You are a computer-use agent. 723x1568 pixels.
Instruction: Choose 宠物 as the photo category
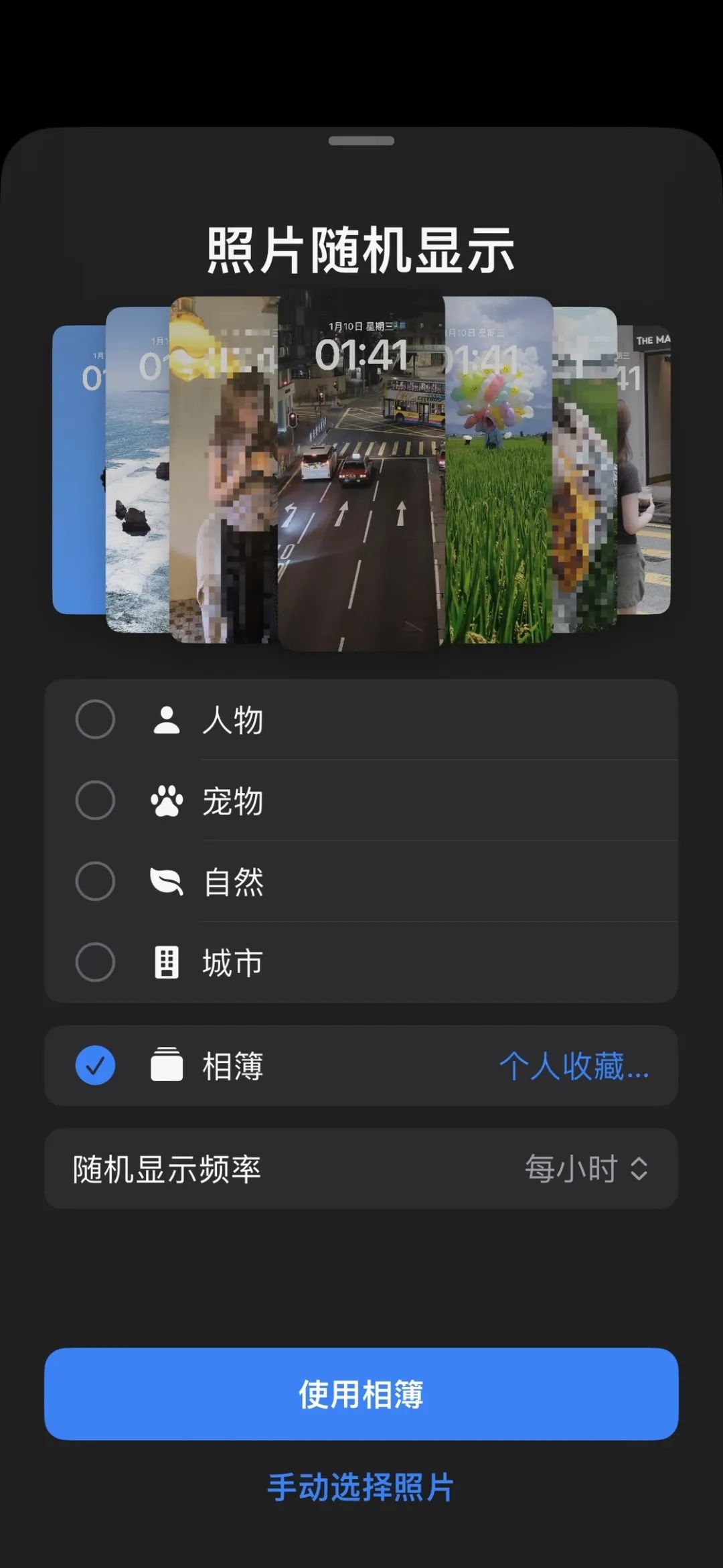tap(95, 800)
